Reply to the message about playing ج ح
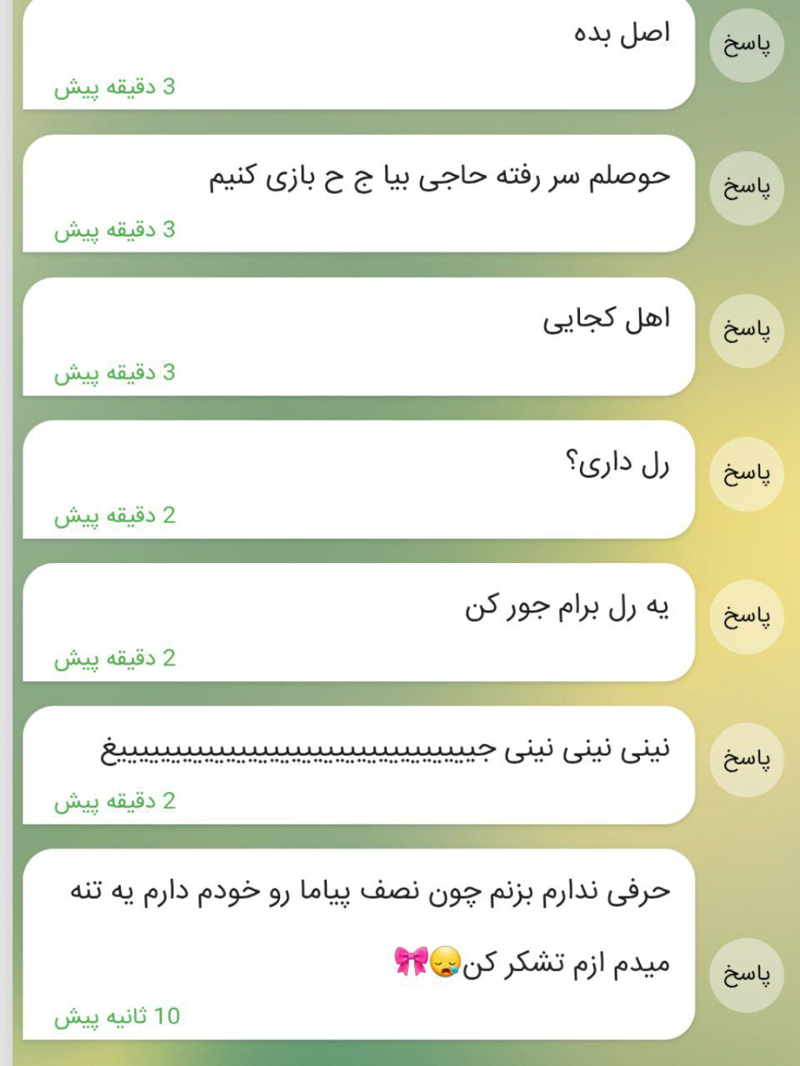Image resolution: width=800 pixels, height=1066 pixels. pyautogui.click(x=746, y=188)
